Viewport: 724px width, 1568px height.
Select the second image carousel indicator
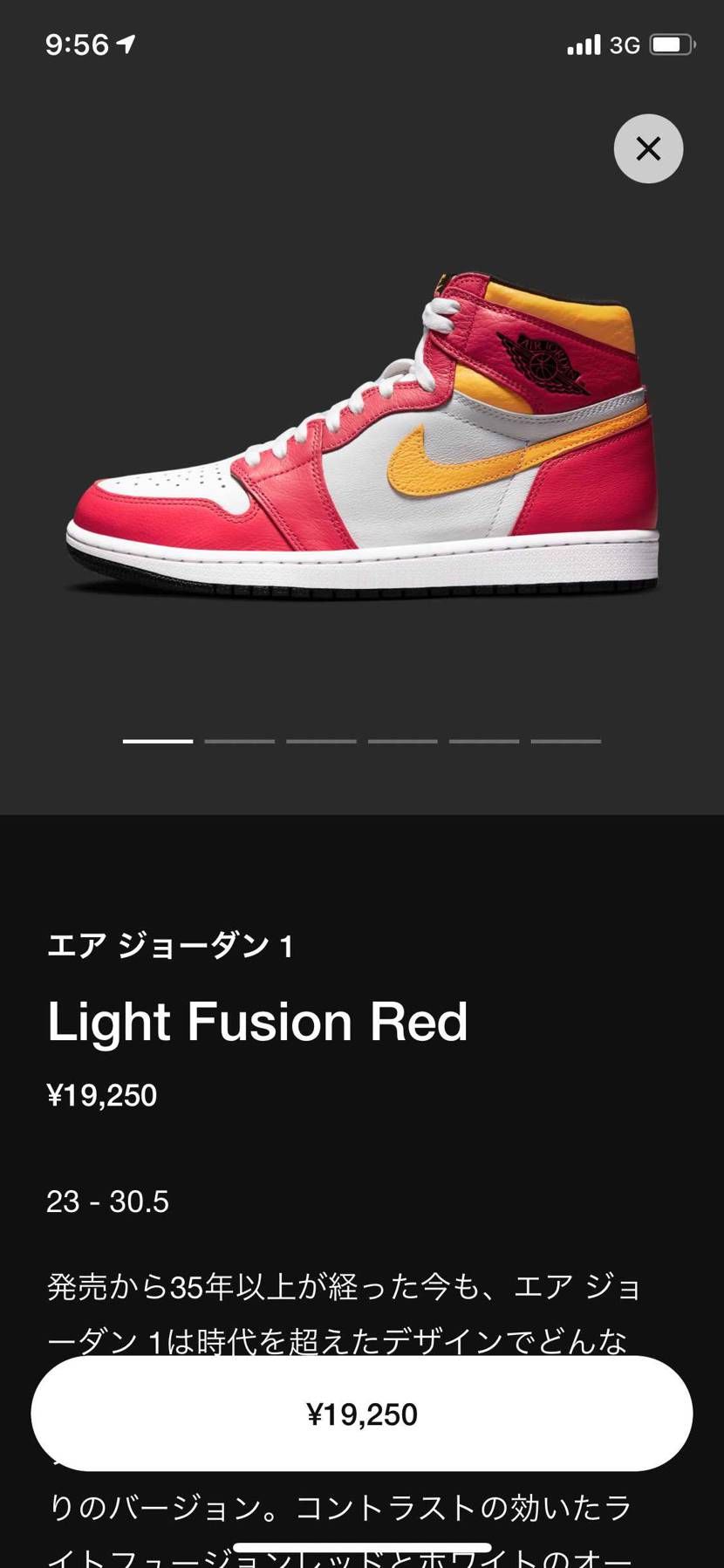point(240,740)
